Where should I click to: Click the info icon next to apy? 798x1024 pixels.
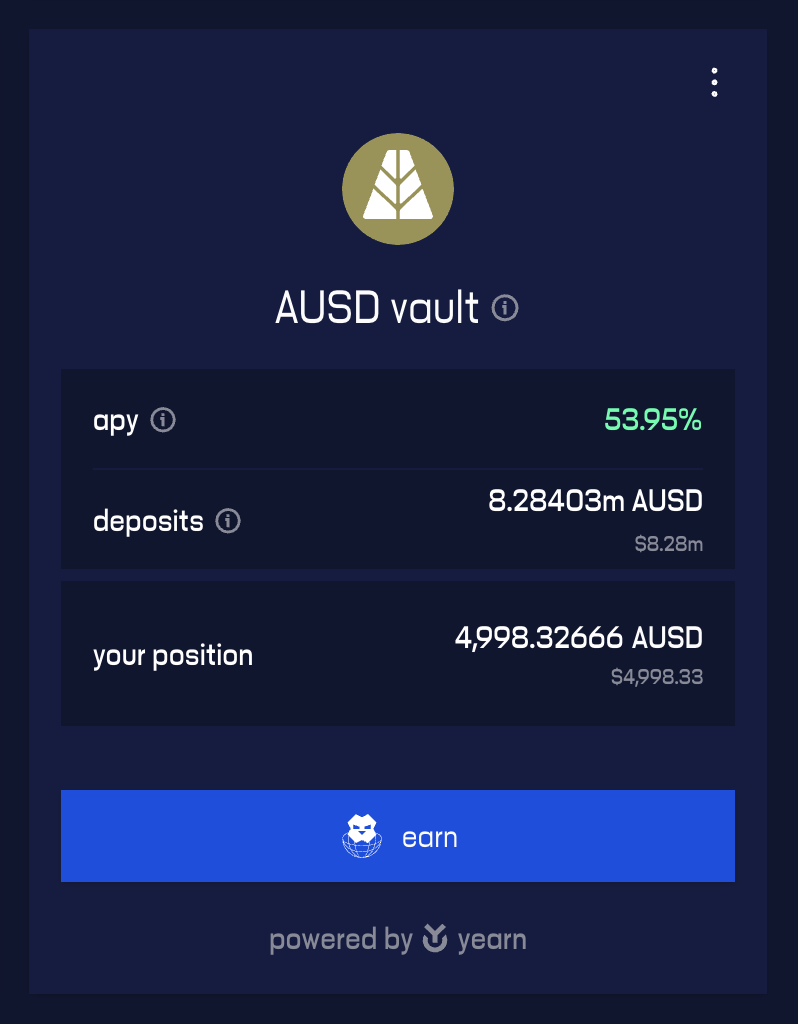click(163, 420)
